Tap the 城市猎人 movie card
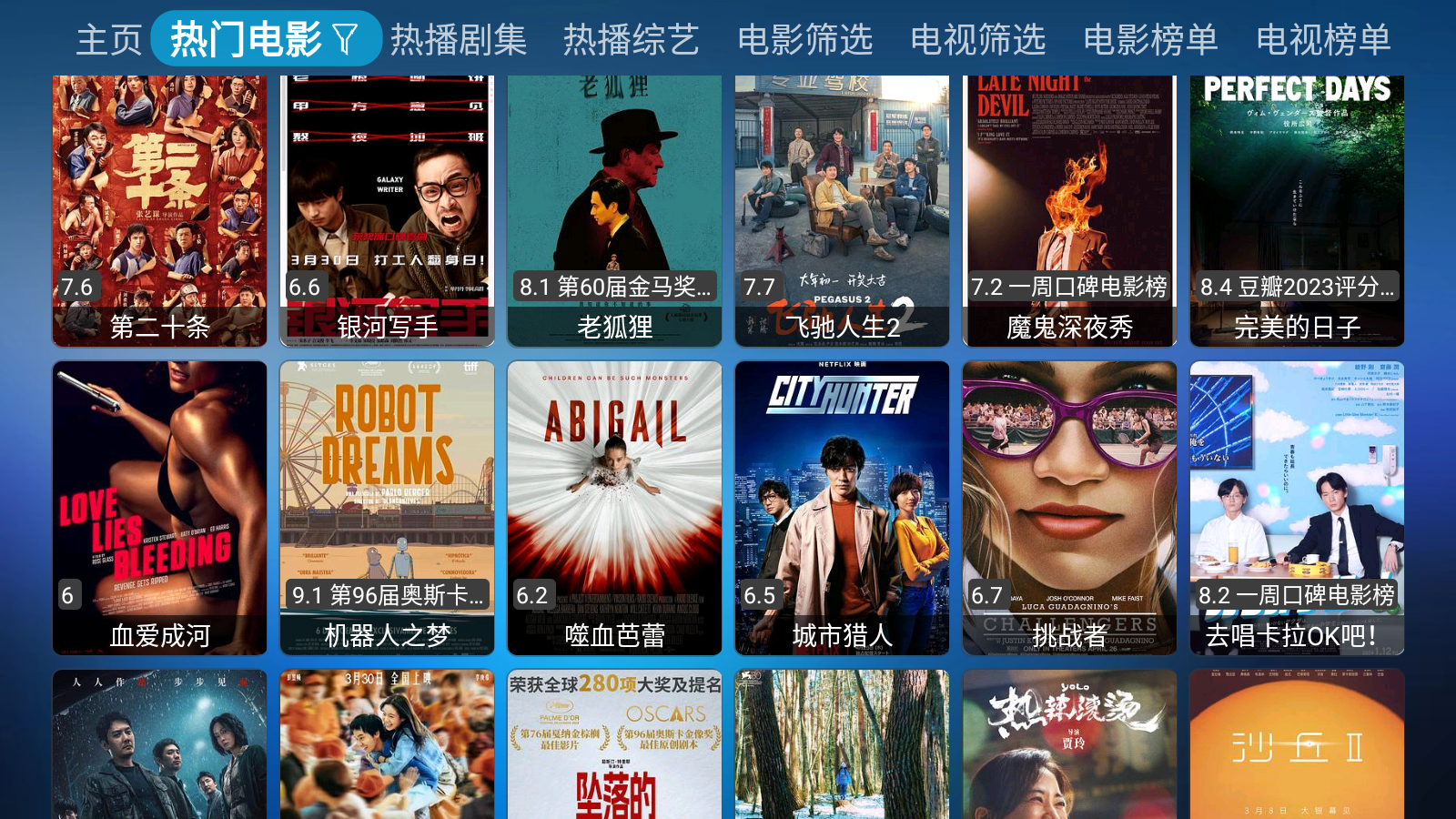Viewport: 1456px width, 819px height. point(843,508)
